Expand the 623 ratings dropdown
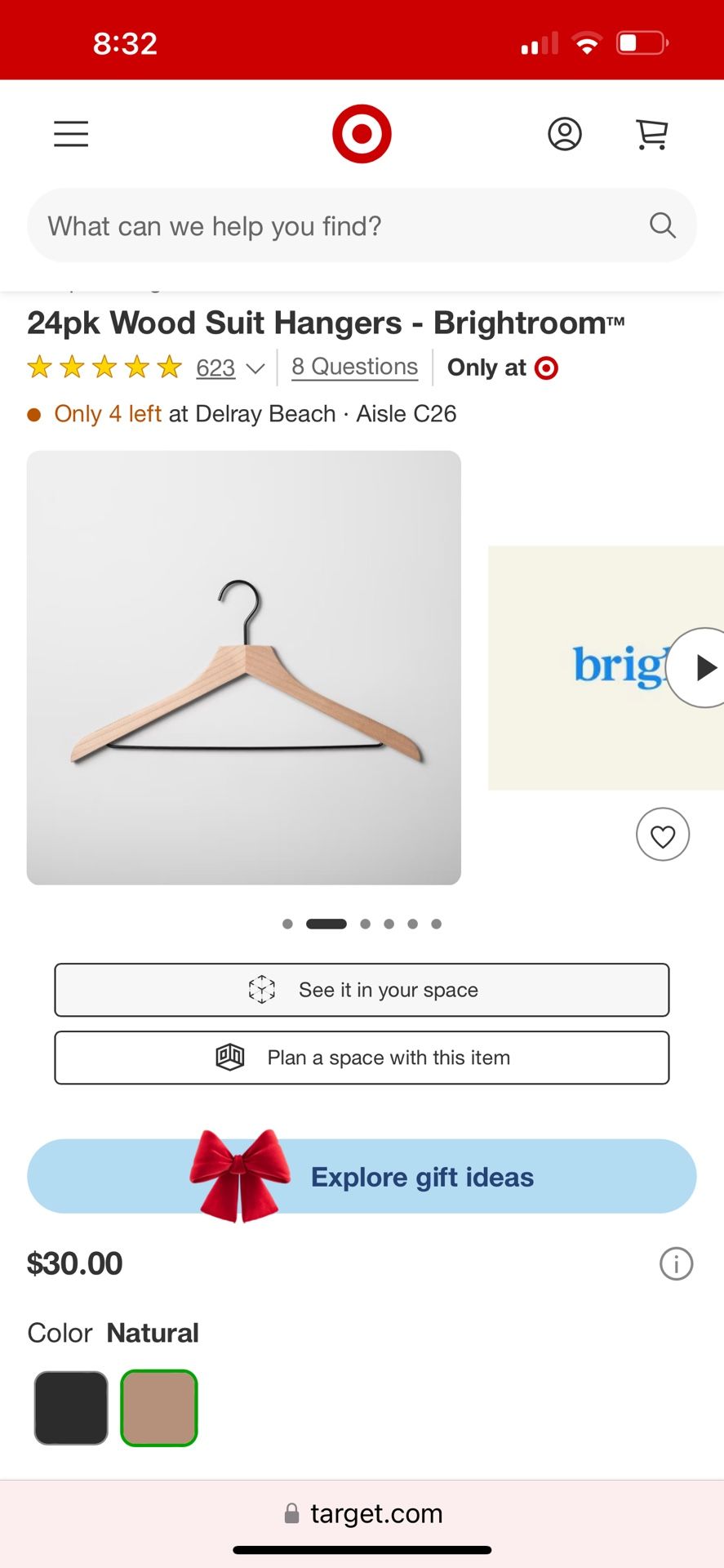 pyautogui.click(x=230, y=367)
